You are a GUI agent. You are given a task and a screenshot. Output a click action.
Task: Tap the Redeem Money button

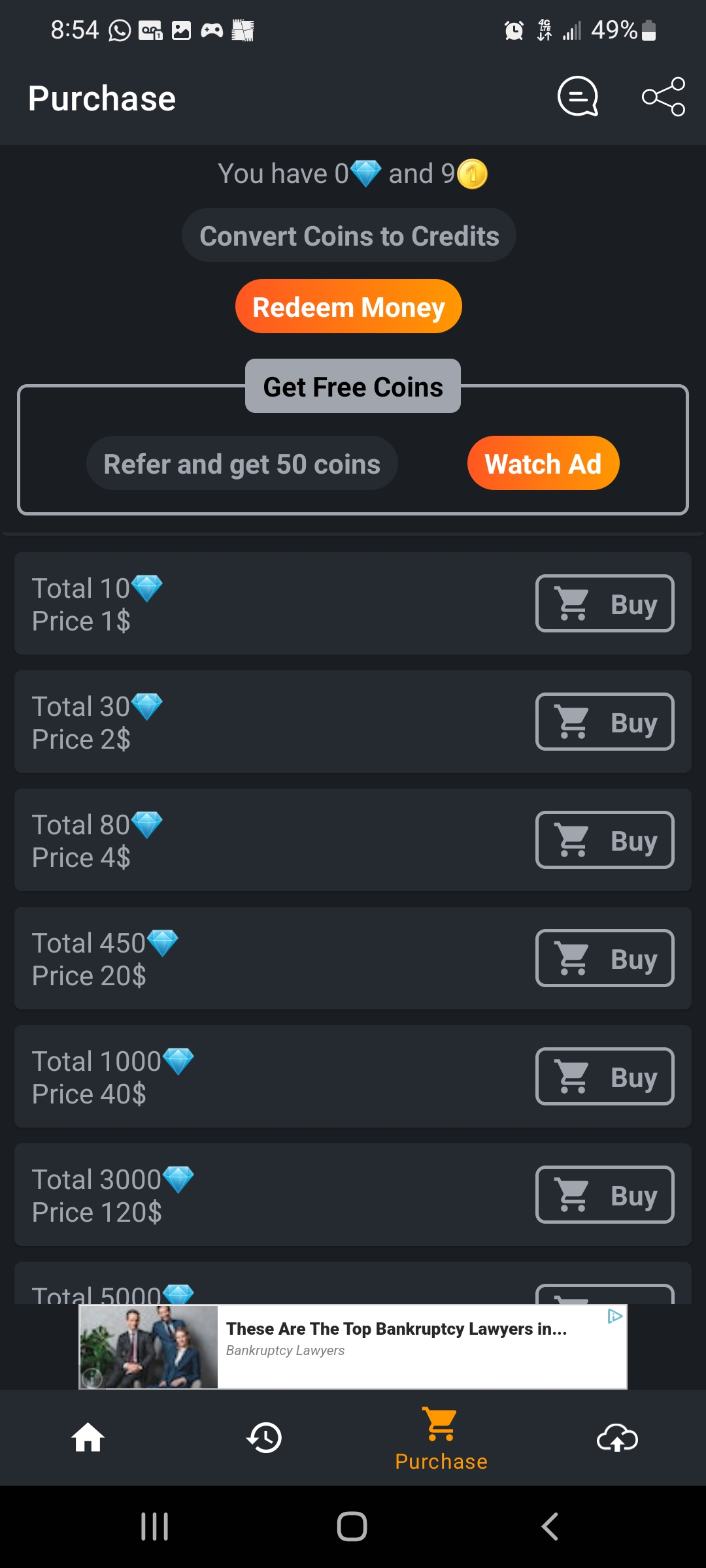(x=348, y=306)
